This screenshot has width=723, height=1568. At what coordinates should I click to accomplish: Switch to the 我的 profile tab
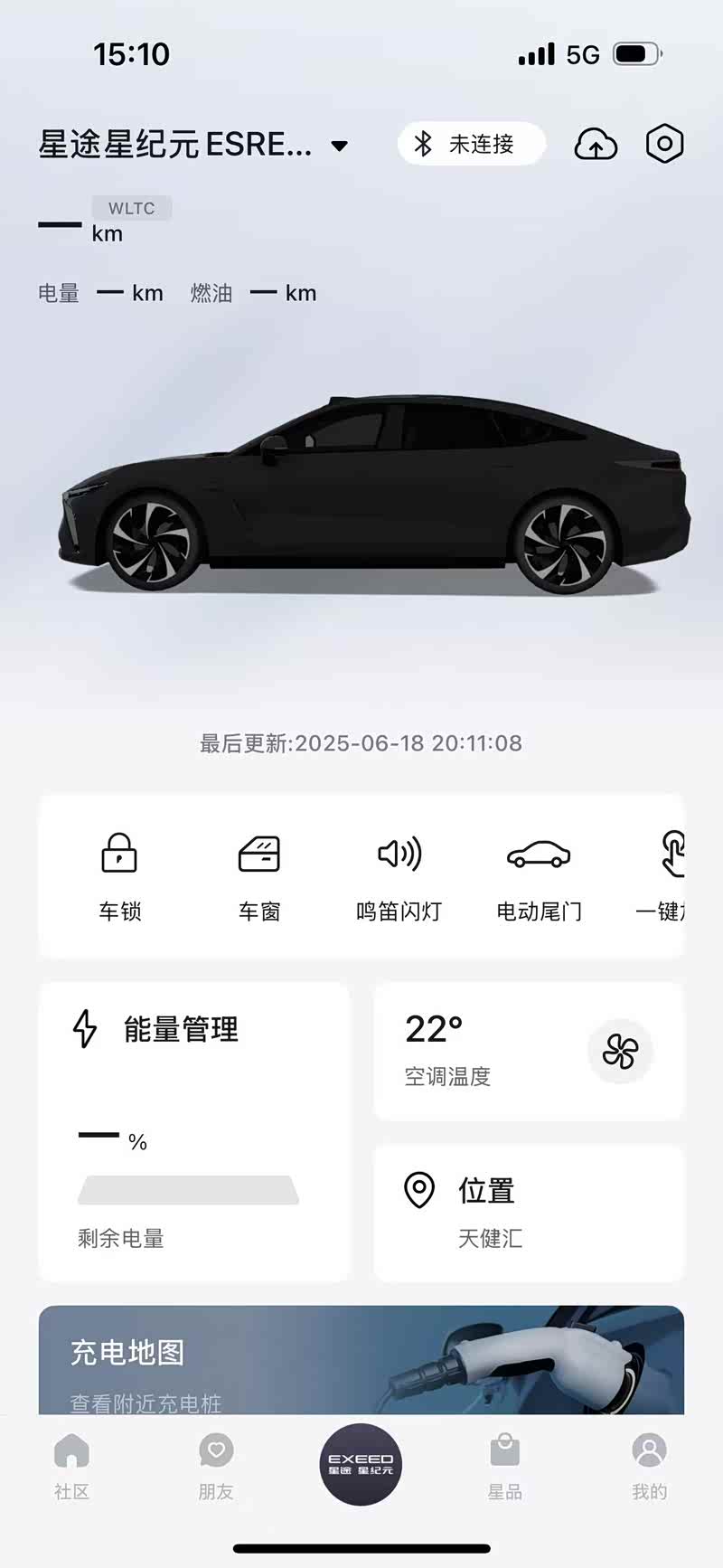pos(649,1467)
